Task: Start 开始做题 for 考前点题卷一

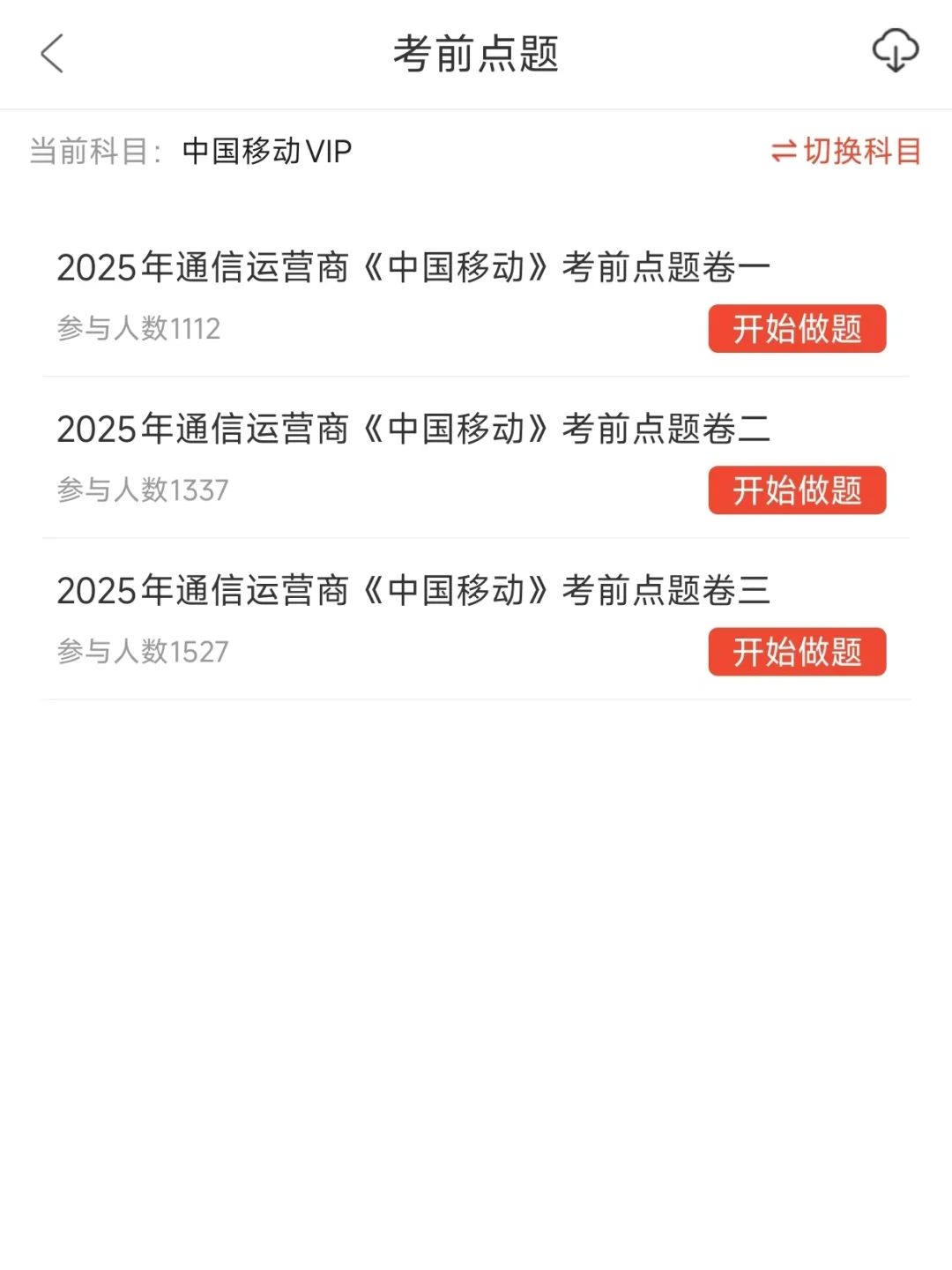Action: (797, 329)
